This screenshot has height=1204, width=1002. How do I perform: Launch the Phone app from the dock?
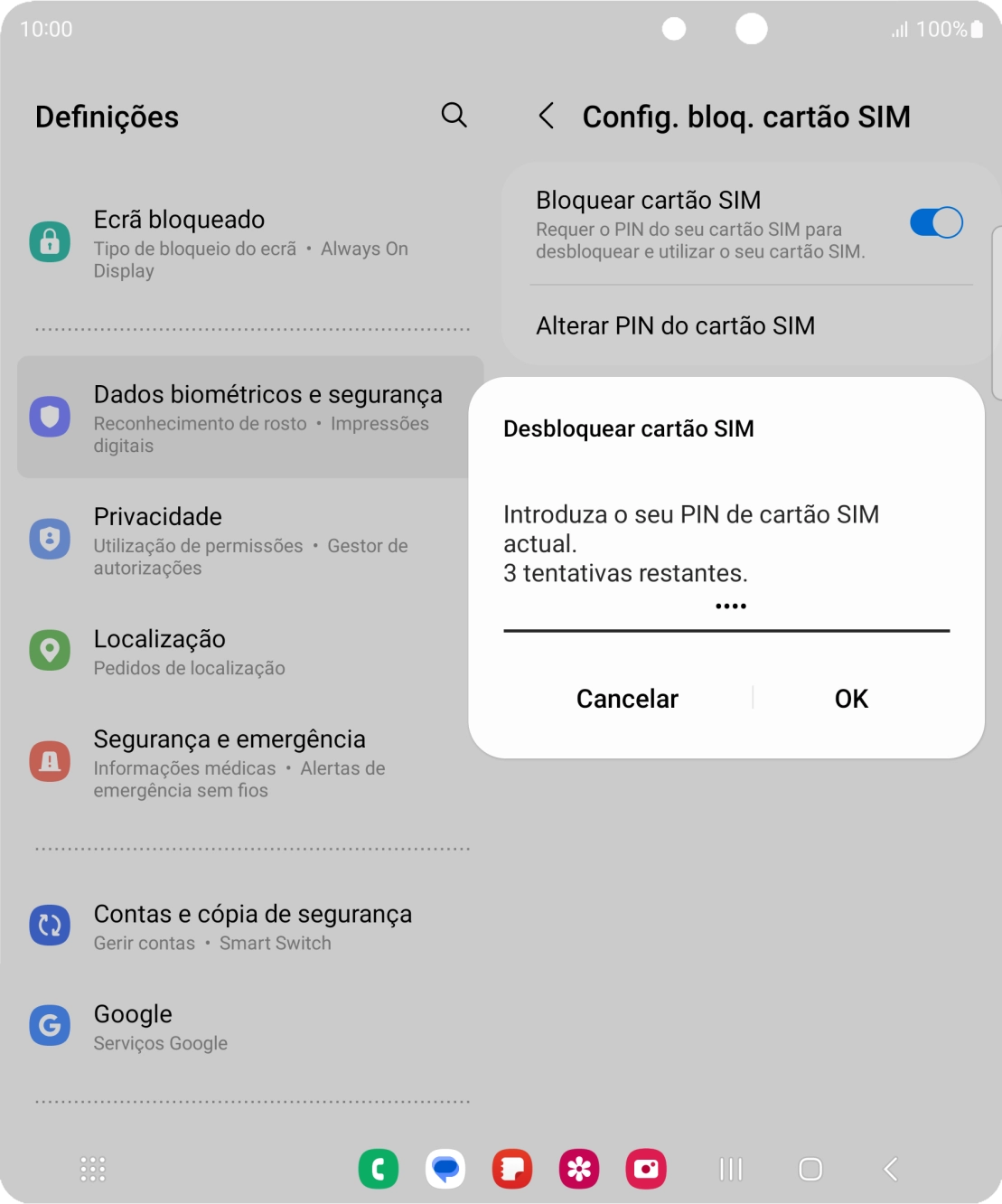coord(379,1168)
